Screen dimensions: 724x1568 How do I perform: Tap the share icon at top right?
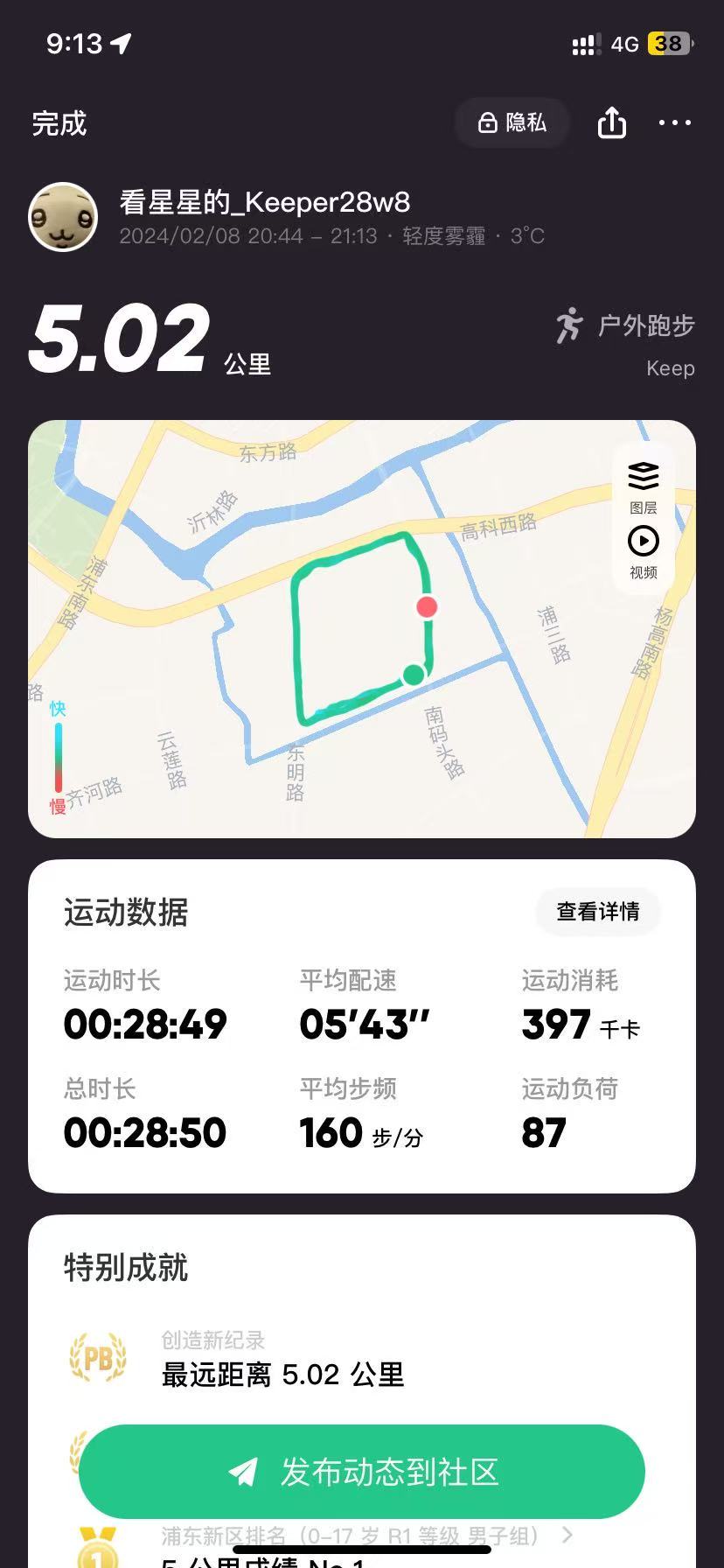(612, 122)
